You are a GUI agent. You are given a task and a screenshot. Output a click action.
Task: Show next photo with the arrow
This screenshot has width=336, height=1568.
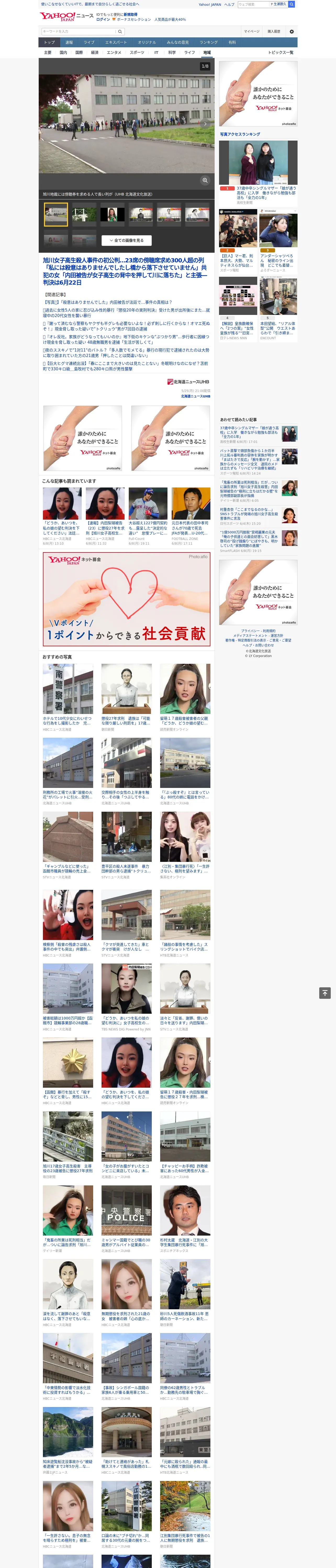point(205,124)
